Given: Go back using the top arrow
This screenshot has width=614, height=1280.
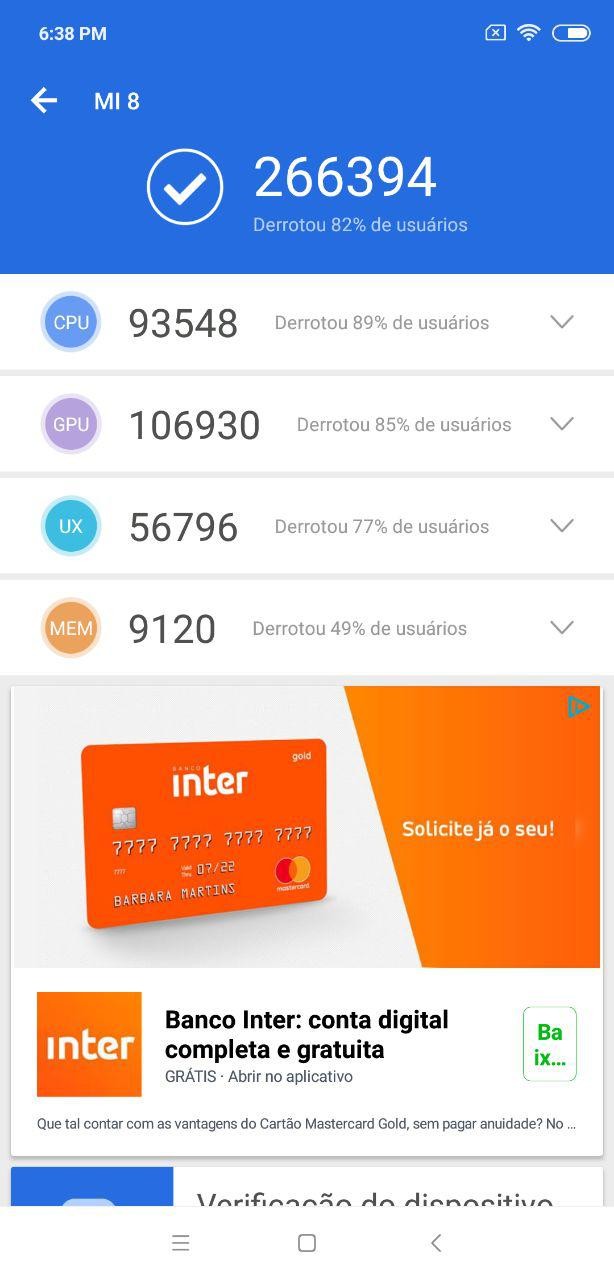Looking at the screenshot, I should [44, 100].
